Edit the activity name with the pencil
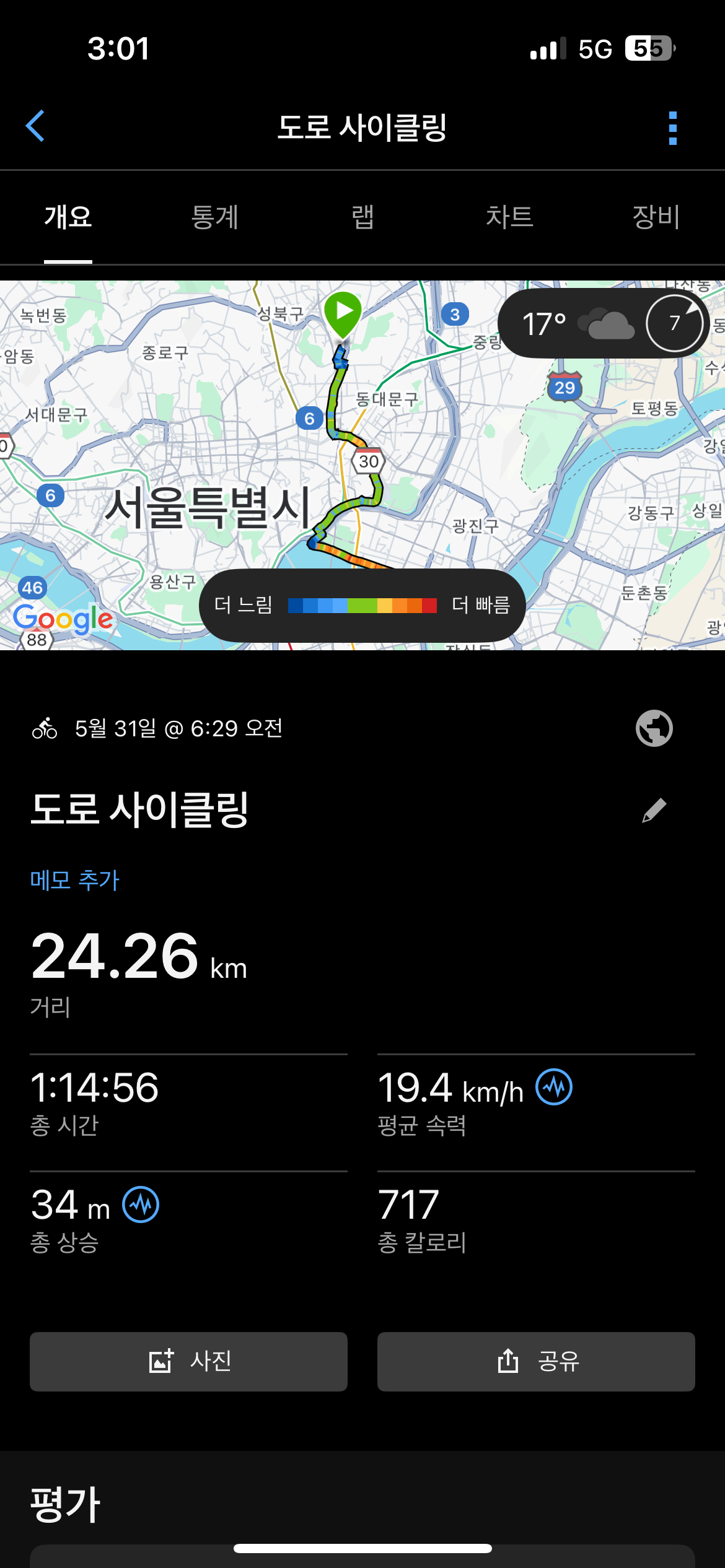This screenshot has width=725, height=1568. pyautogui.click(x=654, y=810)
